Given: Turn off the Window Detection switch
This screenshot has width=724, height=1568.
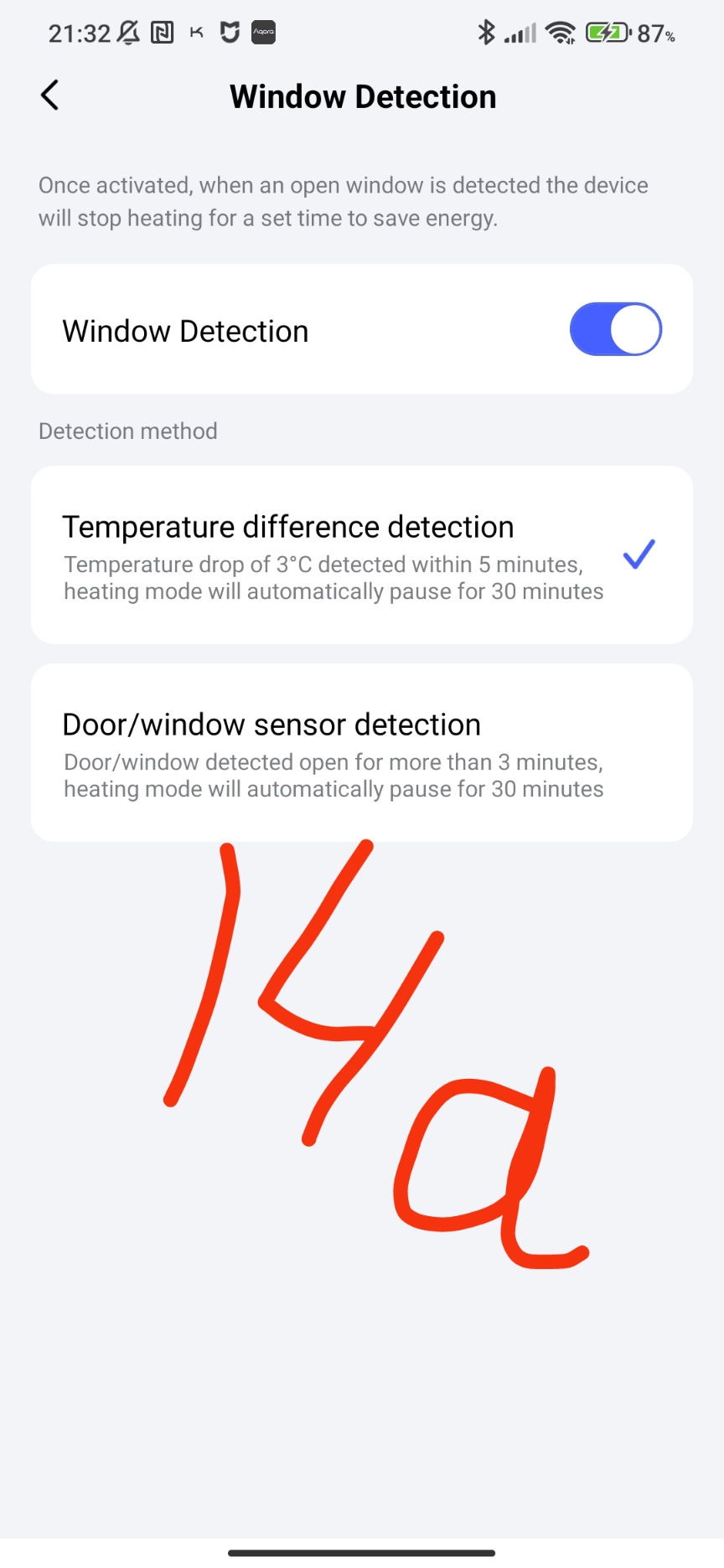Looking at the screenshot, I should tap(615, 329).
